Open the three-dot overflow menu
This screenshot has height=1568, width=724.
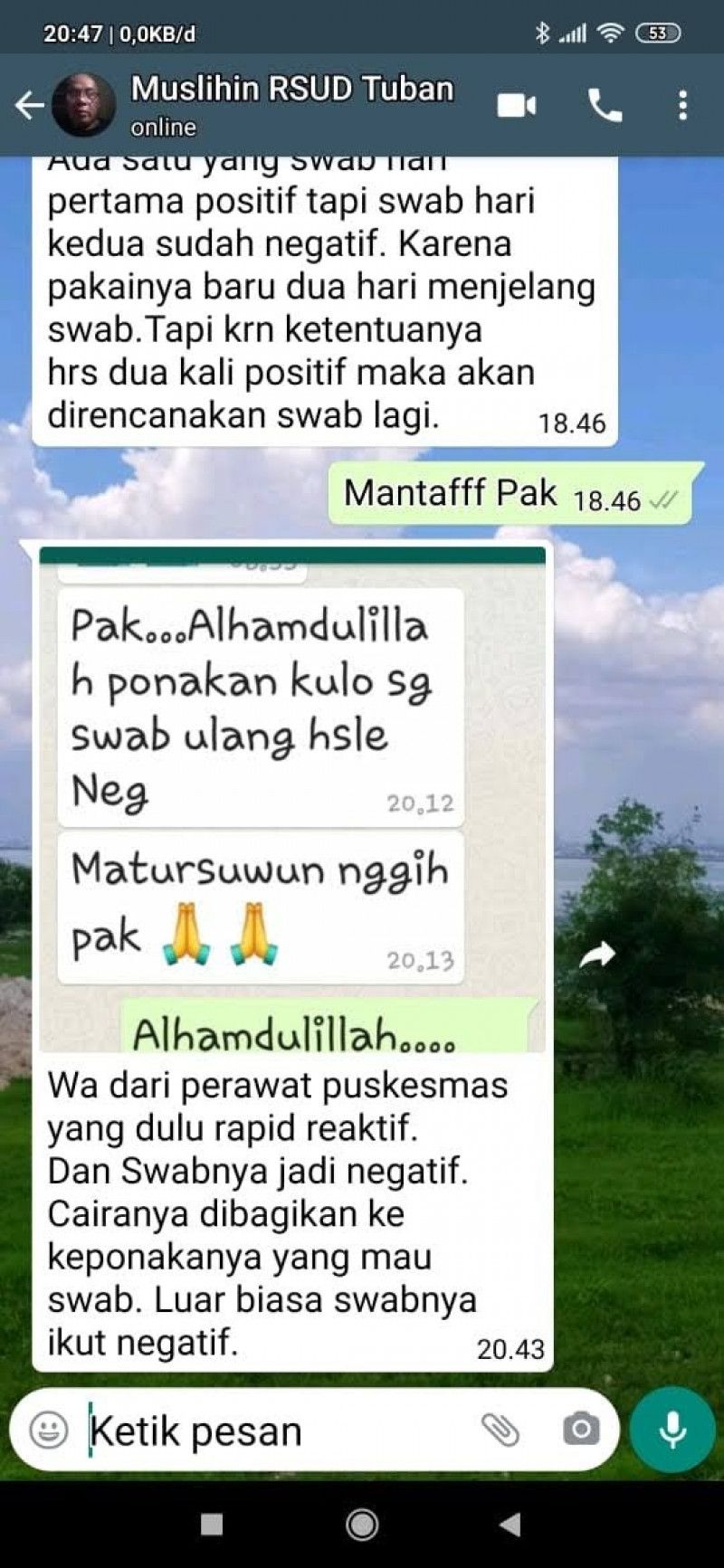tap(683, 106)
